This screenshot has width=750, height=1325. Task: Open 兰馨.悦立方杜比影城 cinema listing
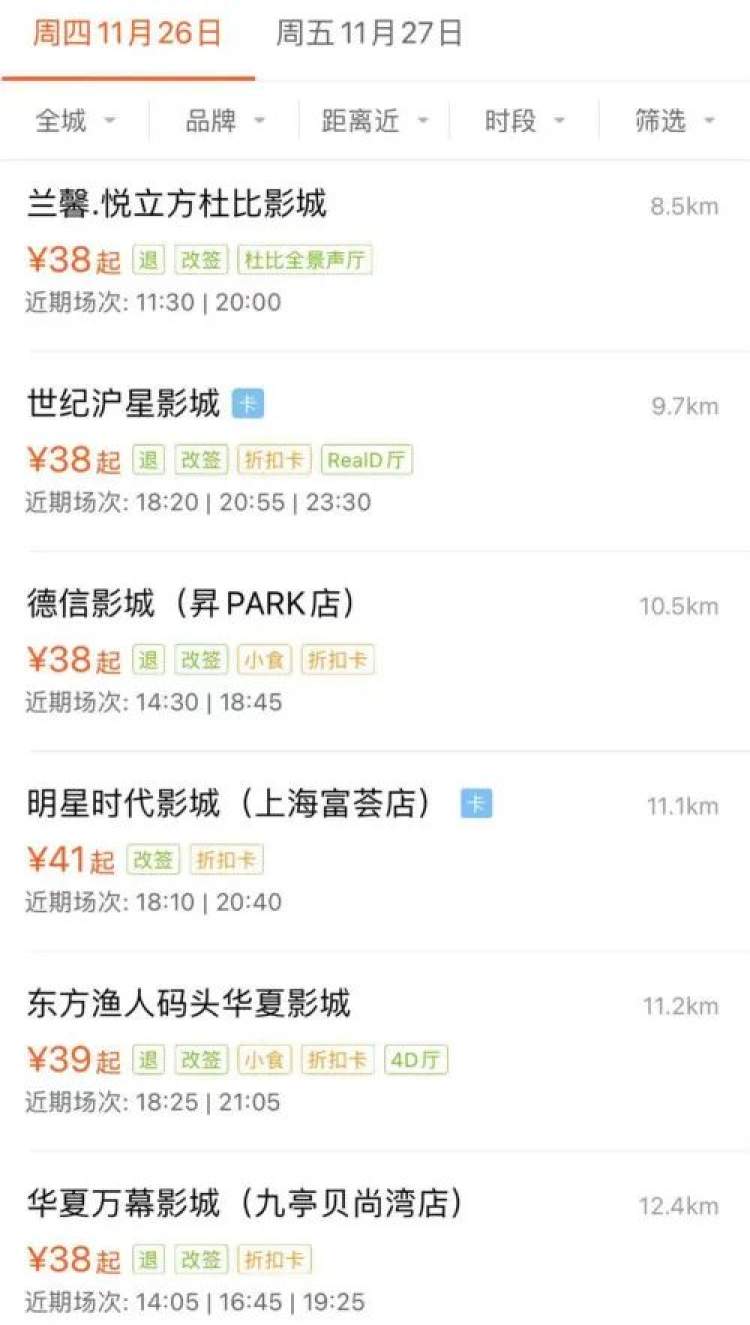177,205
